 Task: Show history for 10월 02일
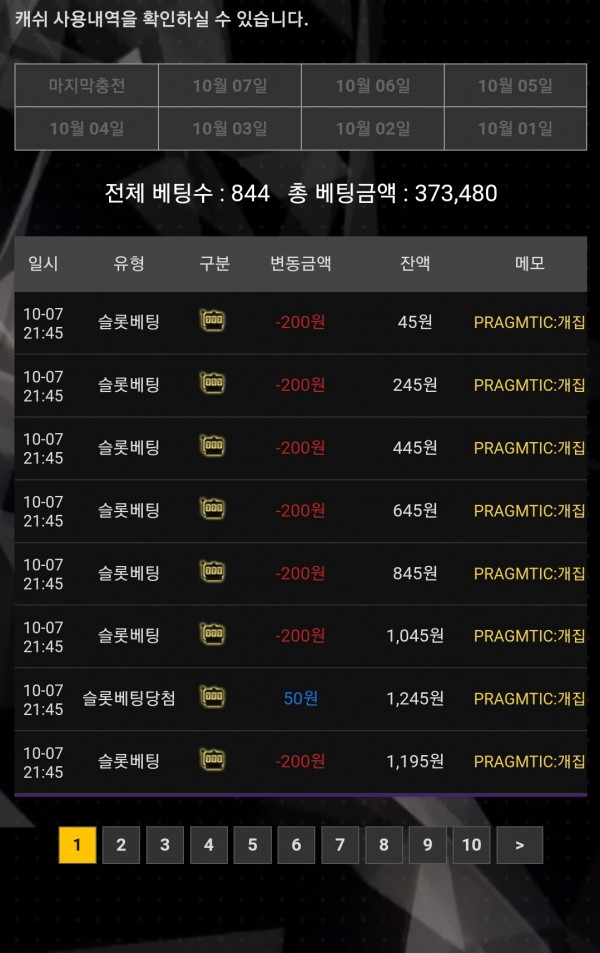point(373,129)
